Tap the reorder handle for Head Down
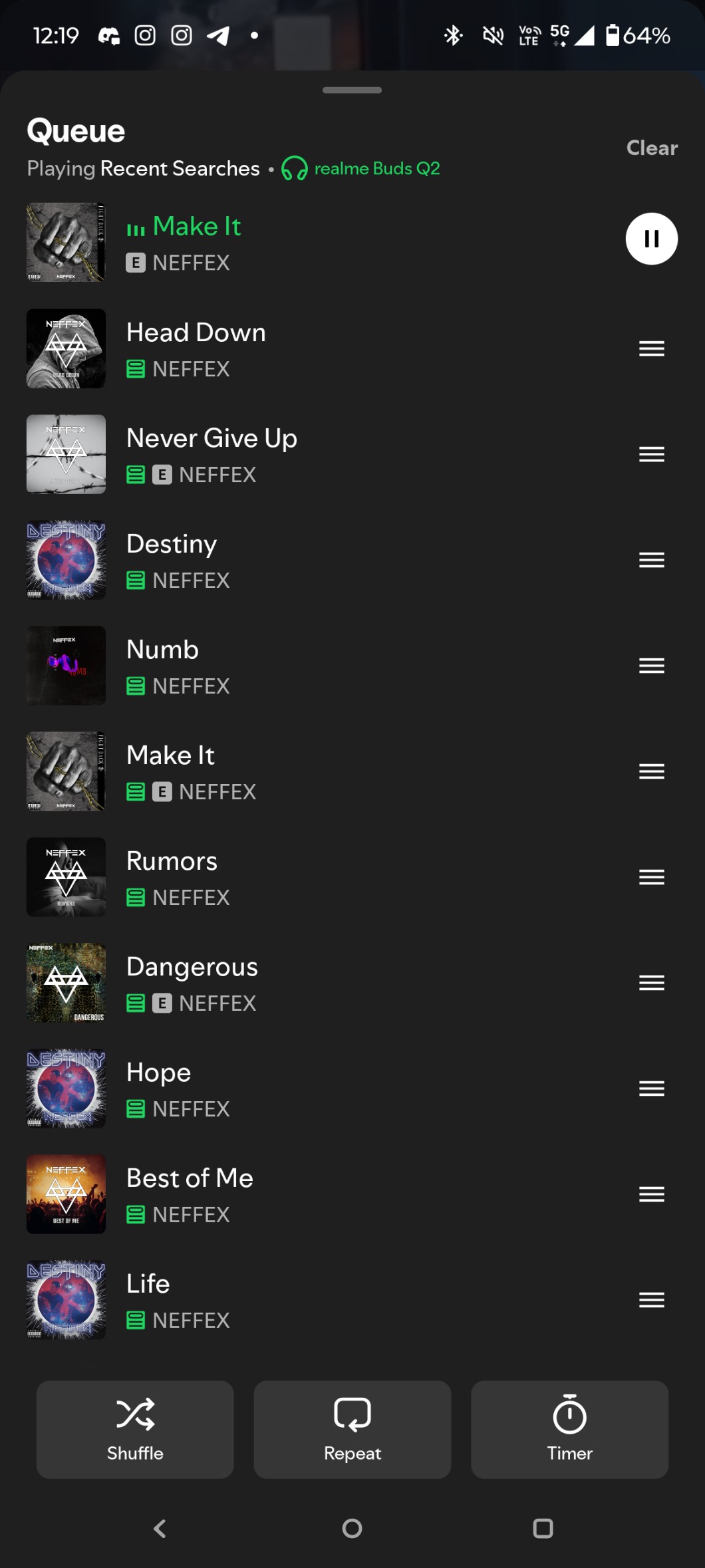This screenshot has width=705, height=1568. (651, 348)
